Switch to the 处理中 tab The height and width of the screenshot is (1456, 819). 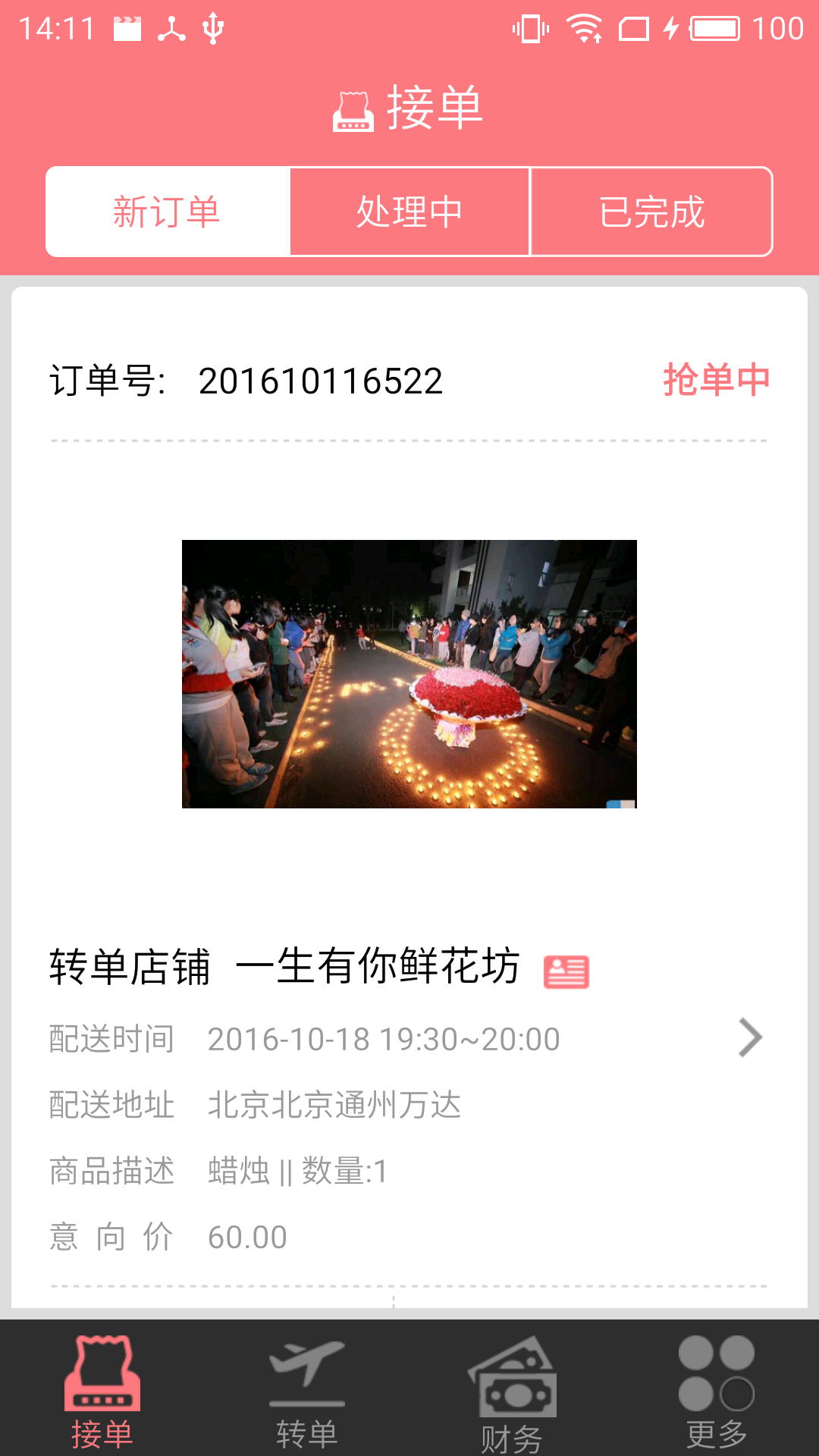409,212
